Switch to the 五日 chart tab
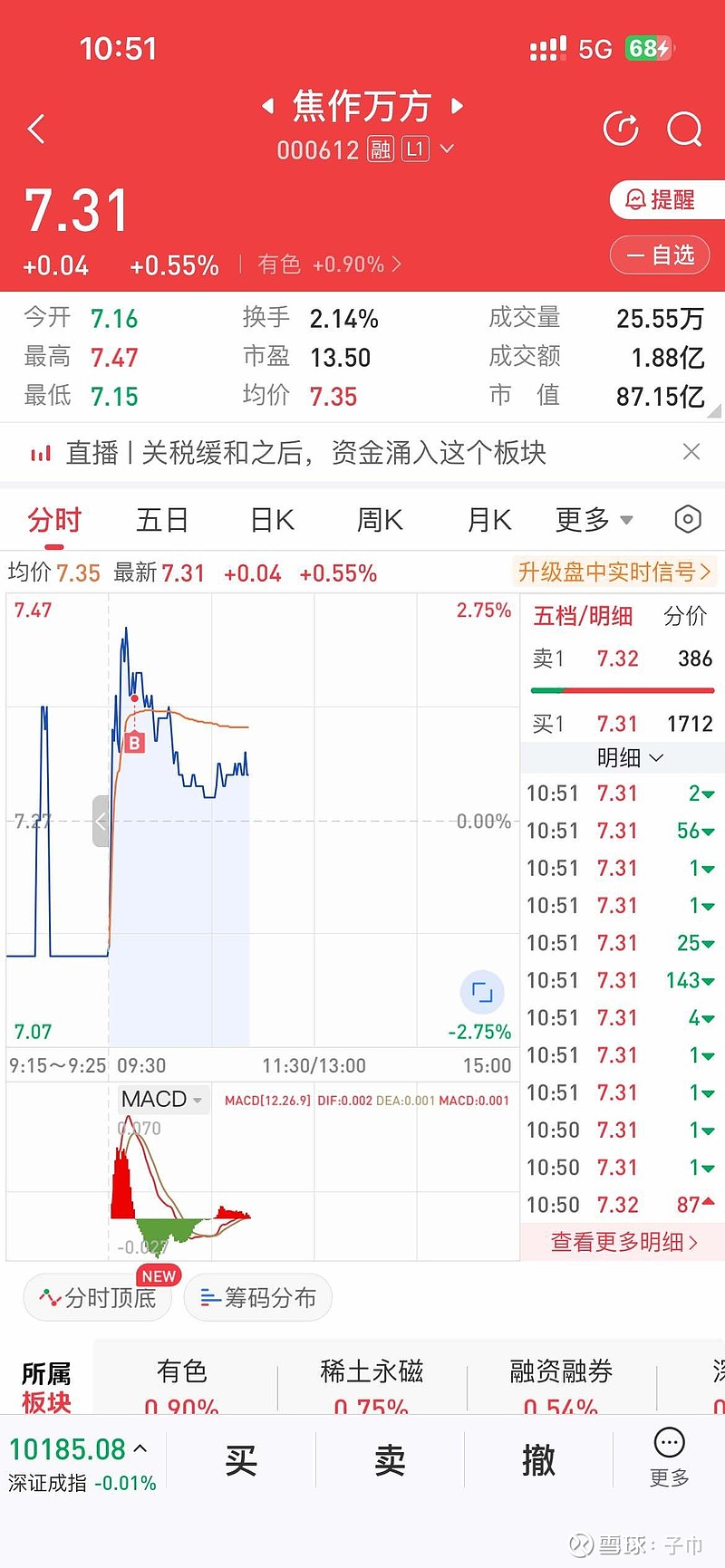Image resolution: width=725 pixels, height=1568 pixels. pos(162,520)
